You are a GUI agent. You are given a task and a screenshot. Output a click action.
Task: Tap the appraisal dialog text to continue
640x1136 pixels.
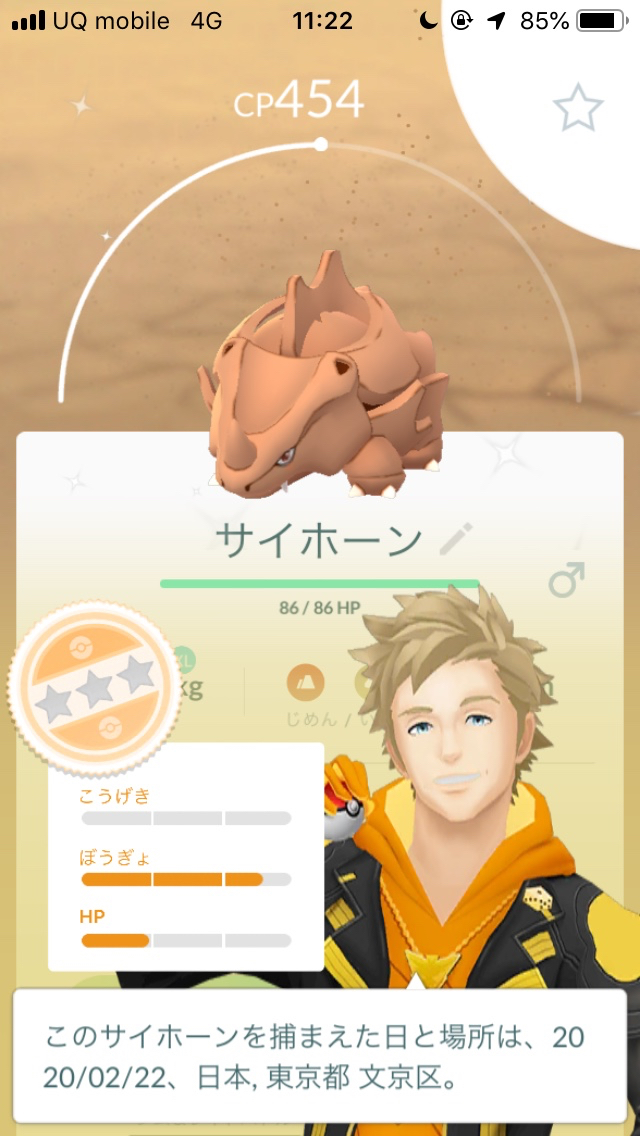(319, 1056)
